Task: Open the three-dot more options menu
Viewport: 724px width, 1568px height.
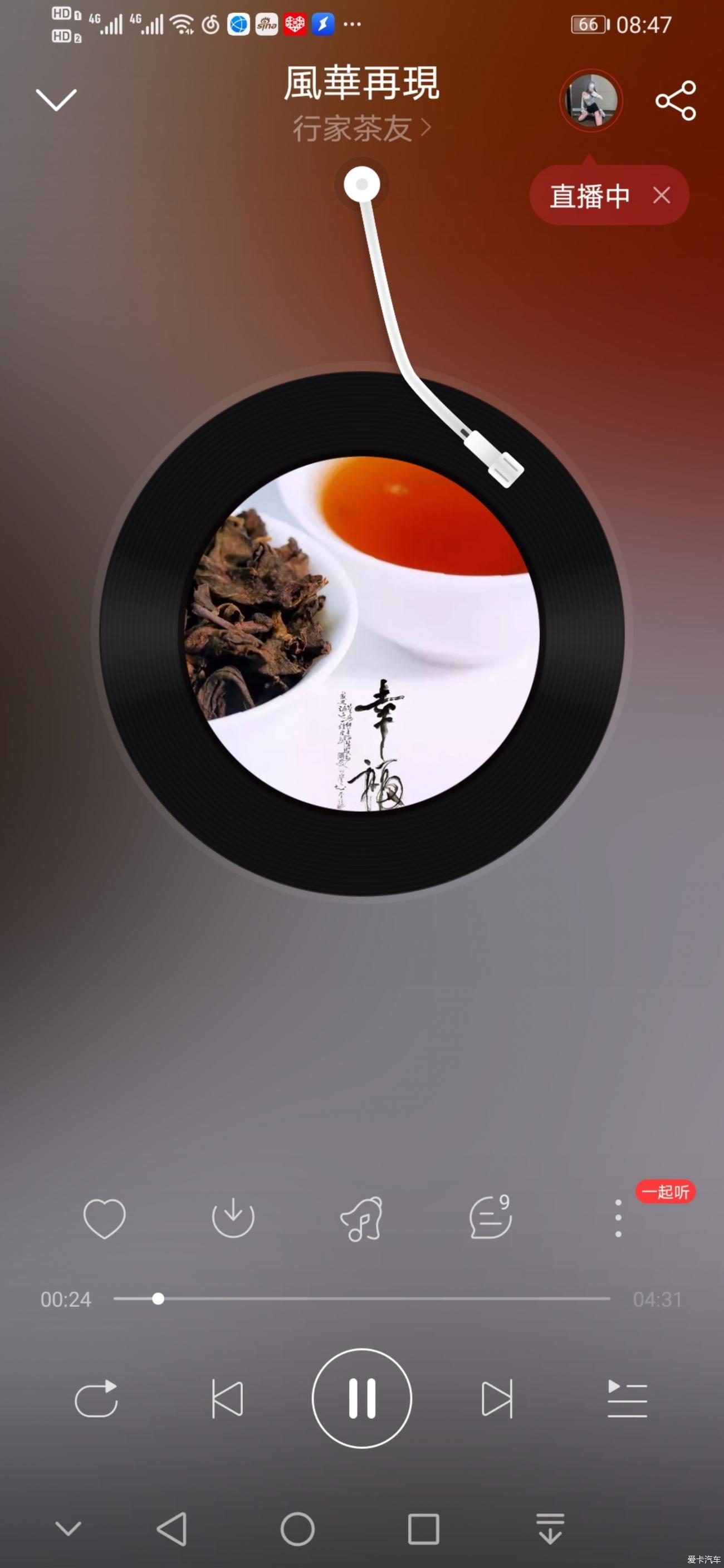Action: coord(618,1218)
